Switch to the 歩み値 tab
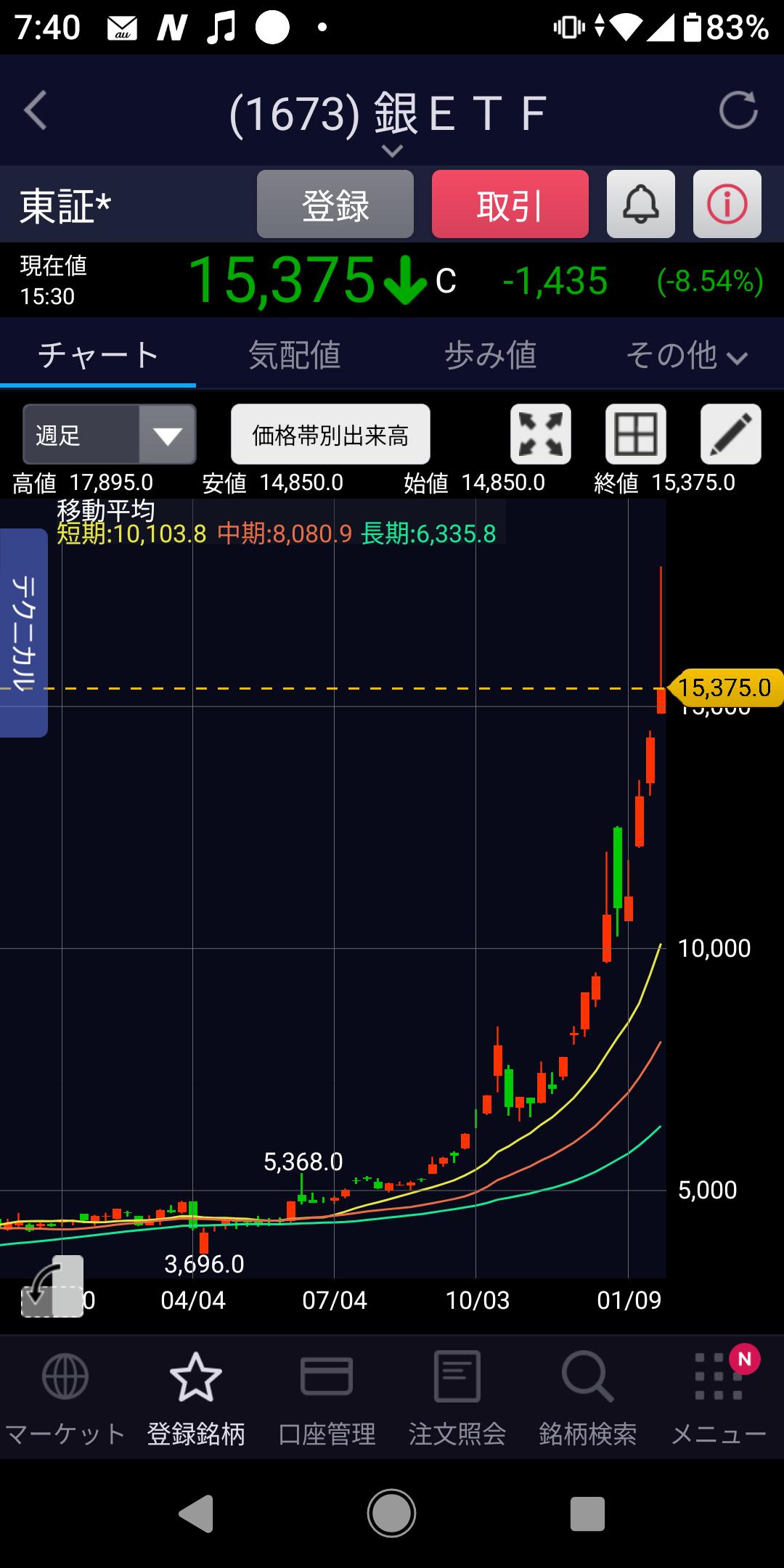The height and width of the screenshot is (1568, 784). pos(490,356)
